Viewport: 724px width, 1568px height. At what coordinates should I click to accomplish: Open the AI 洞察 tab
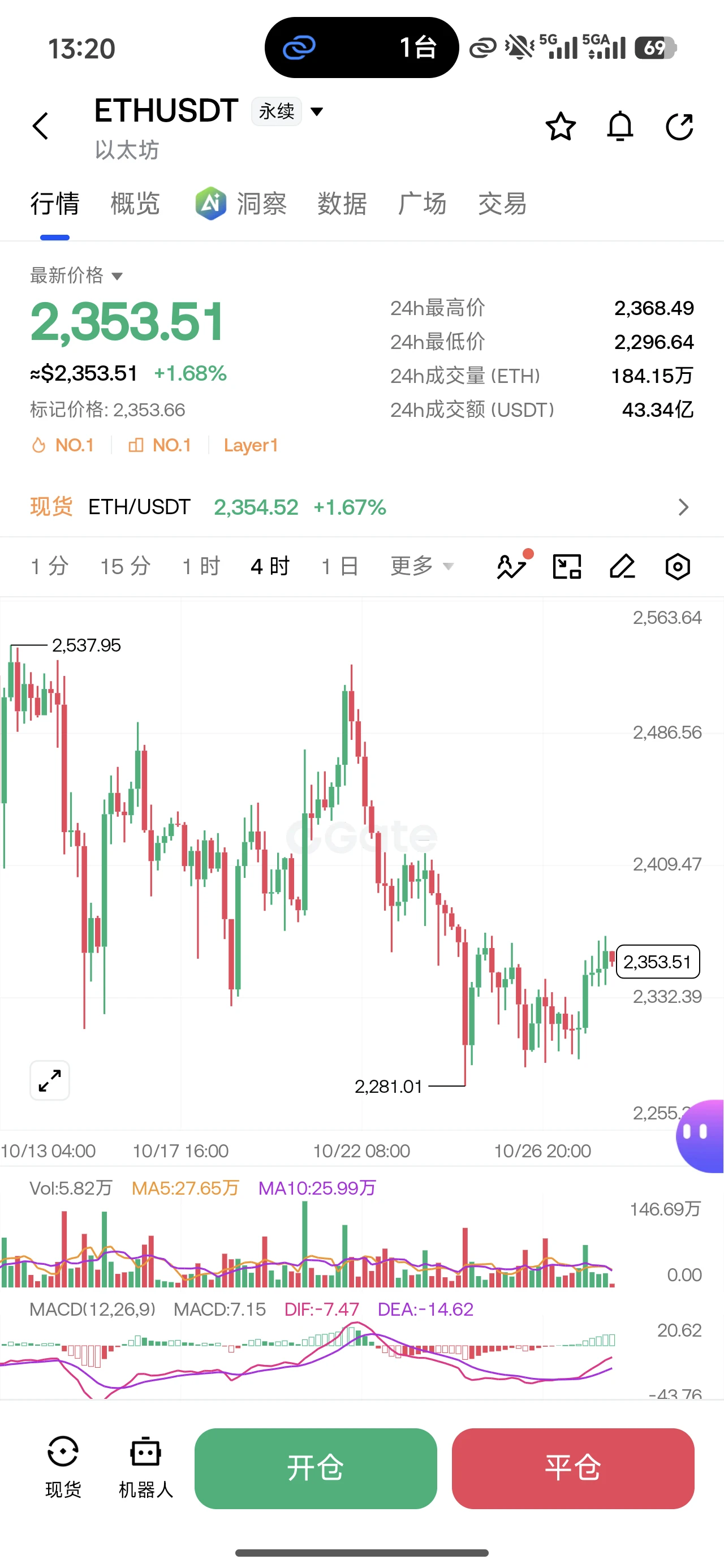coord(241,203)
